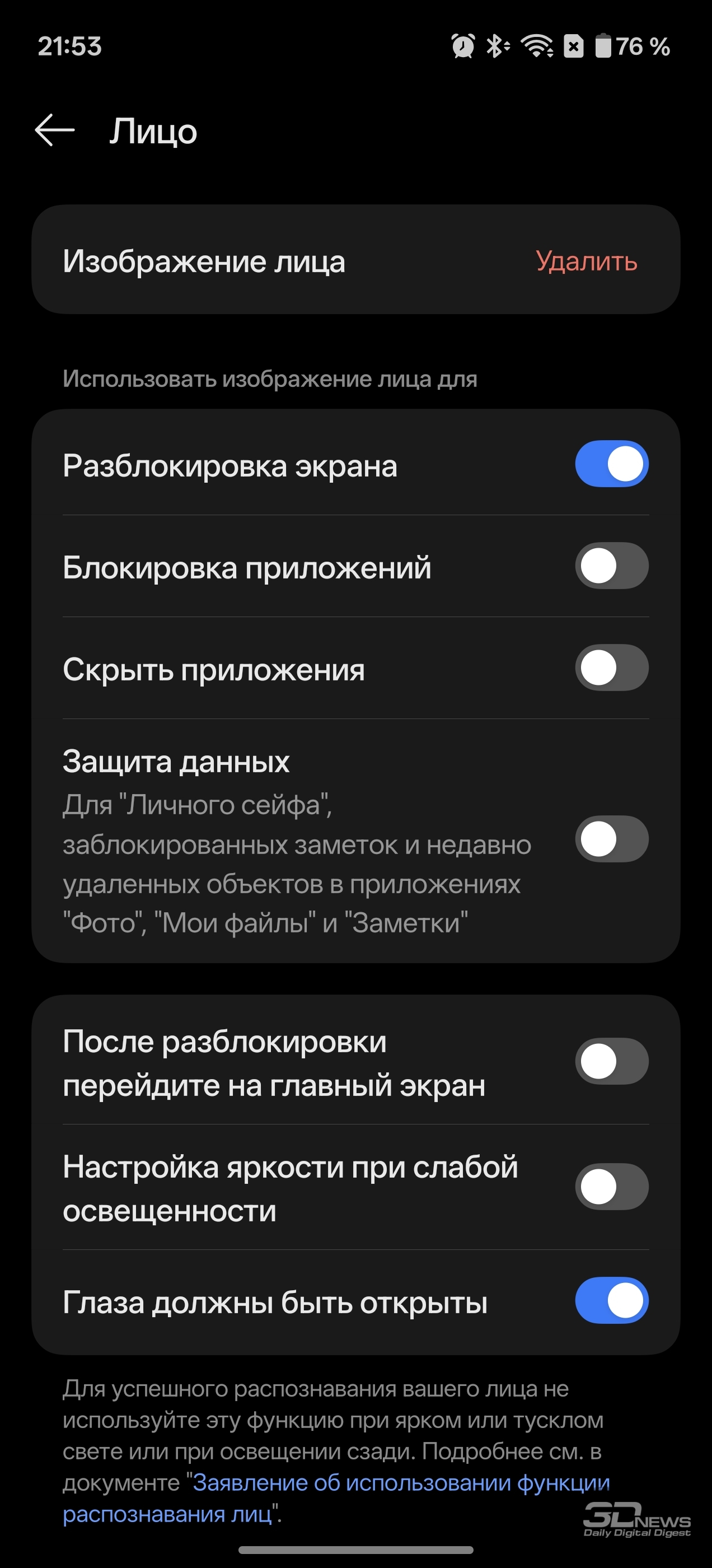This screenshot has height=1568, width=712.
Task: Enable Настройка яркости при слабой освещенности
Action: (612, 1186)
